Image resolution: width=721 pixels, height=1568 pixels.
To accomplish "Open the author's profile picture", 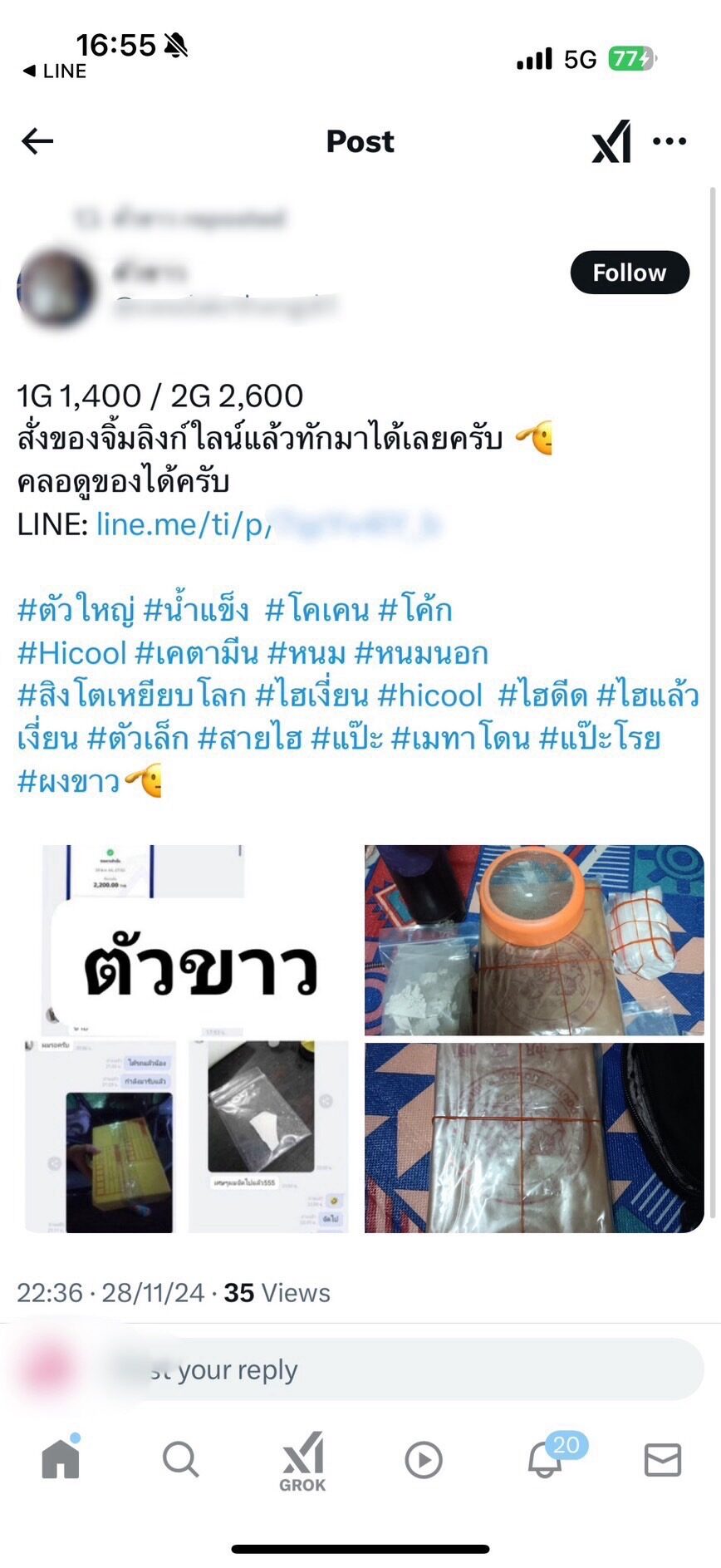I will coord(56,288).
